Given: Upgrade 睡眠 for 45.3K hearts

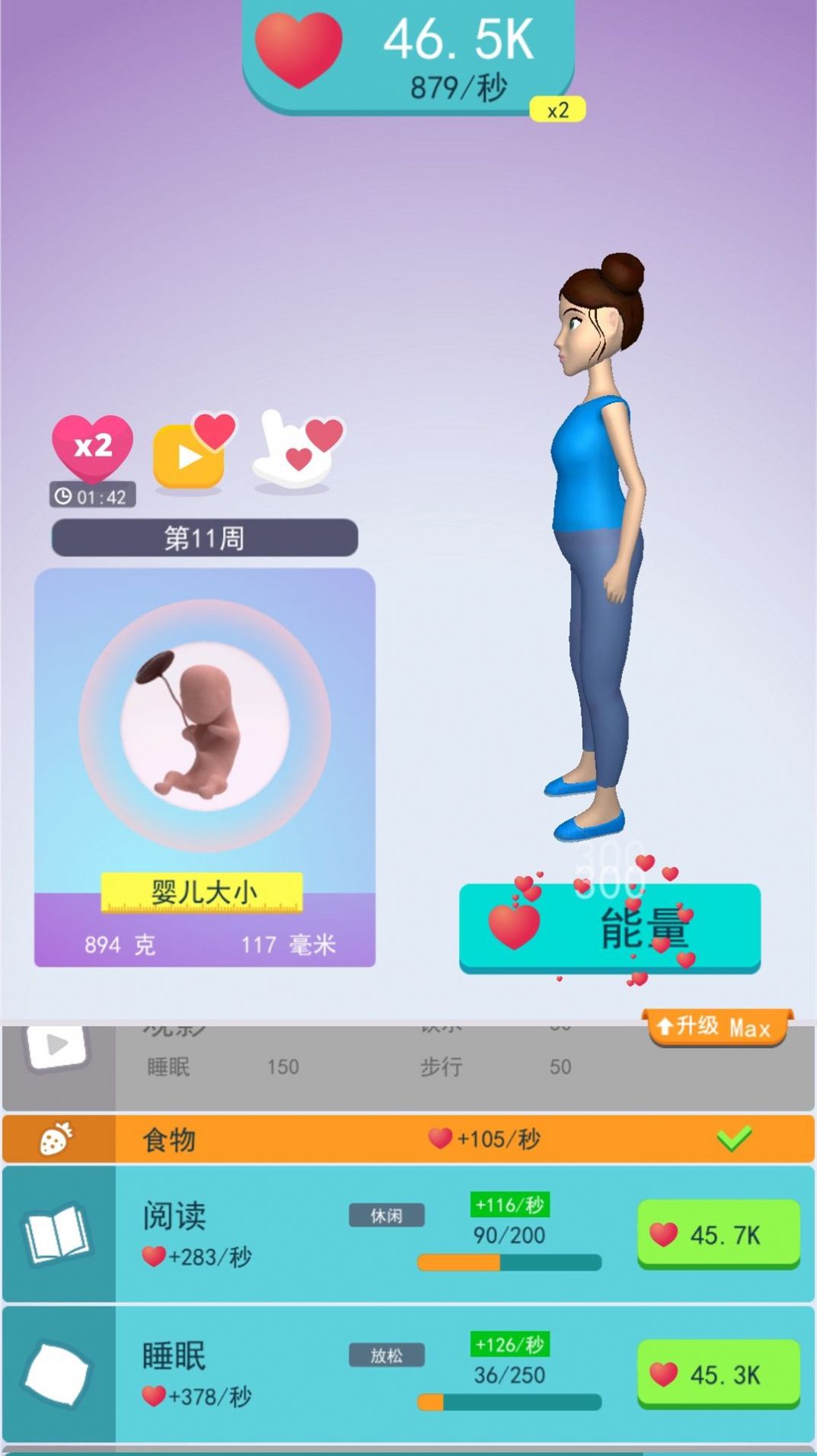Looking at the screenshot, I should 718,1374.
